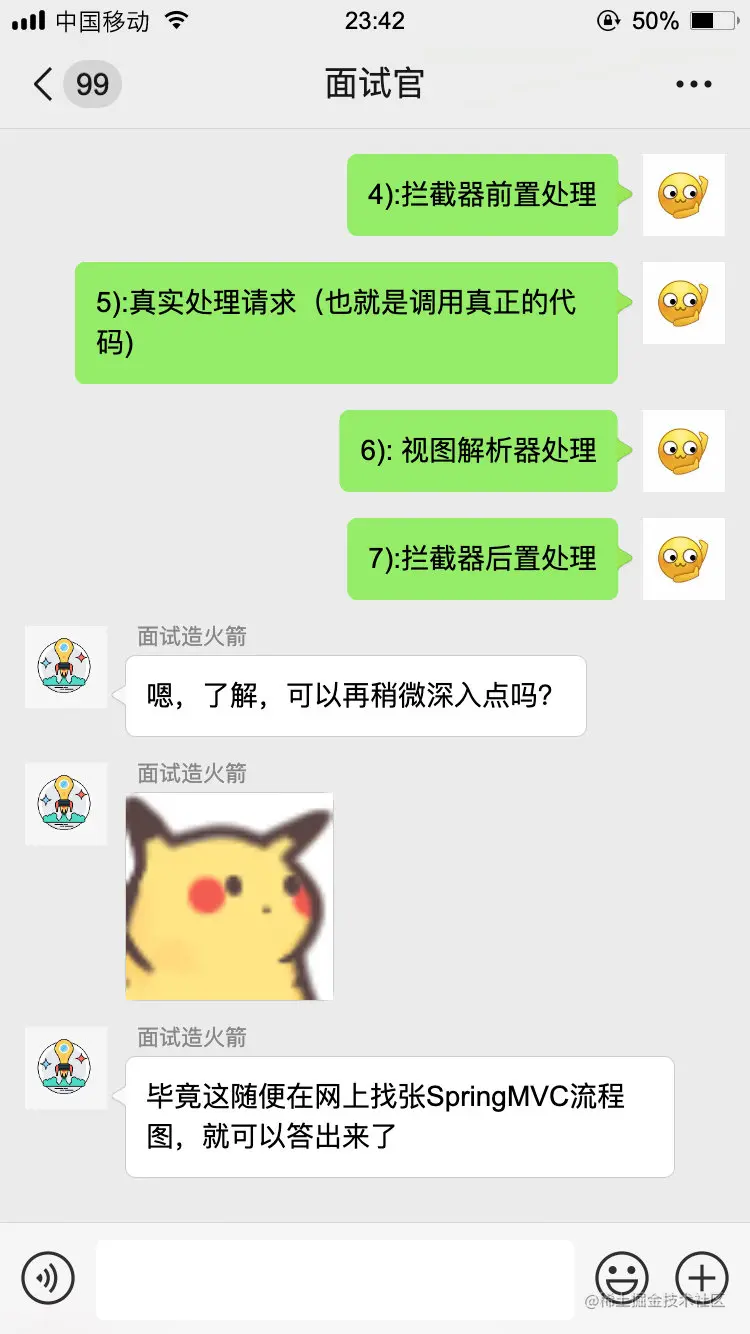Switch to voice message input

click(48, 1278)
